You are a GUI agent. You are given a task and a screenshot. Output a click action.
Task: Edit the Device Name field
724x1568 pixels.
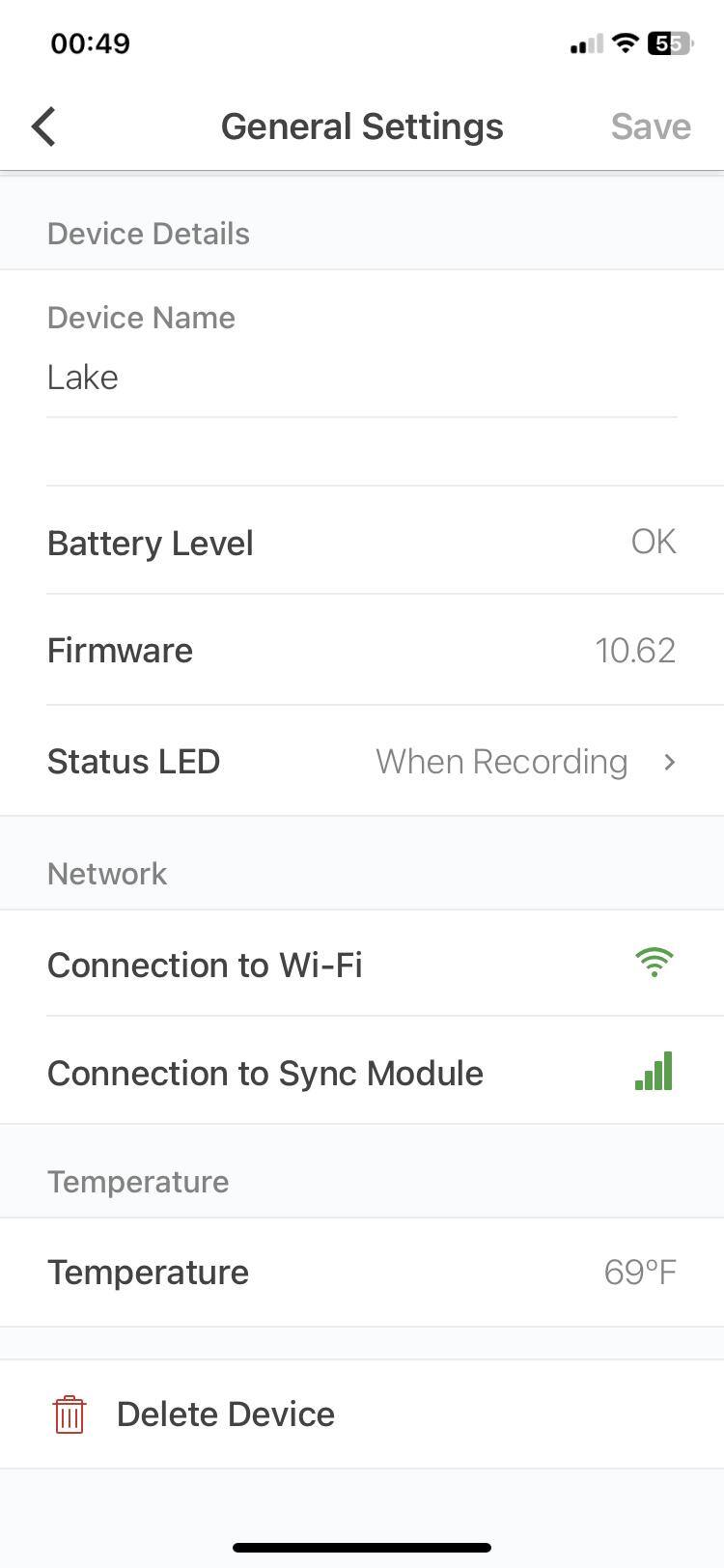(361, 378)
